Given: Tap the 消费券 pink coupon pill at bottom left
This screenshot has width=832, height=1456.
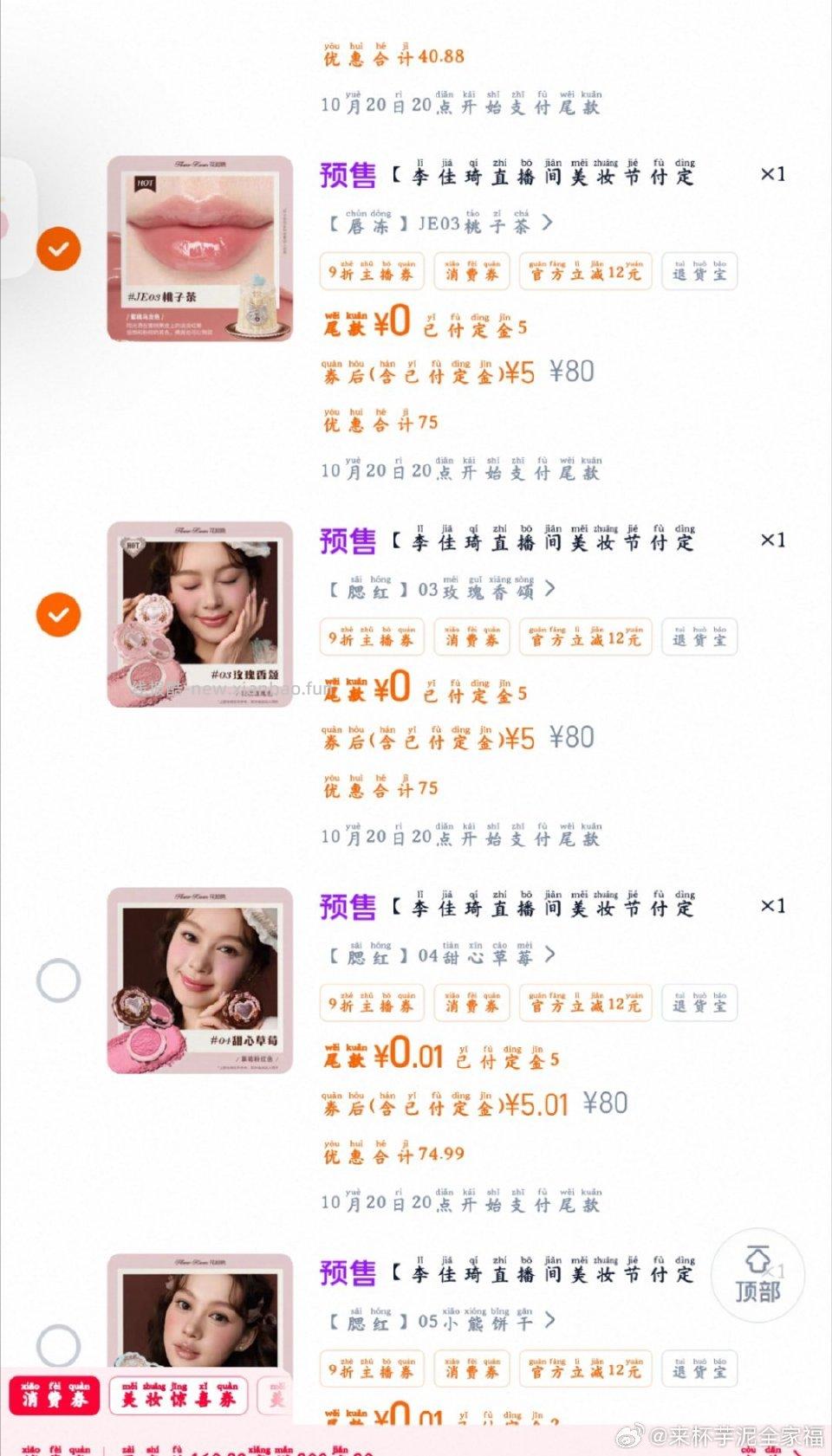Looking at the screenshot, I should point(54,1395).
